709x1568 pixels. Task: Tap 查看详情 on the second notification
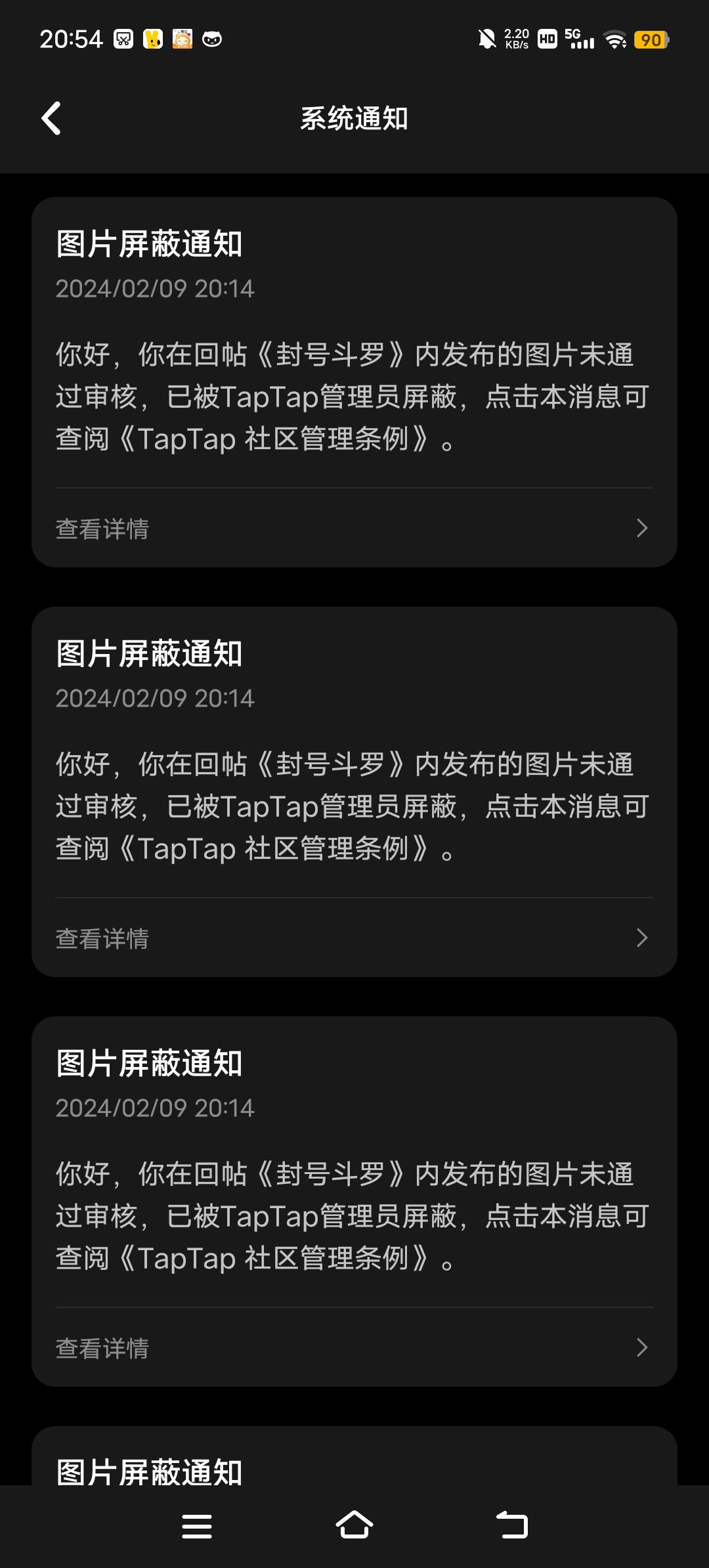point(102,939)
